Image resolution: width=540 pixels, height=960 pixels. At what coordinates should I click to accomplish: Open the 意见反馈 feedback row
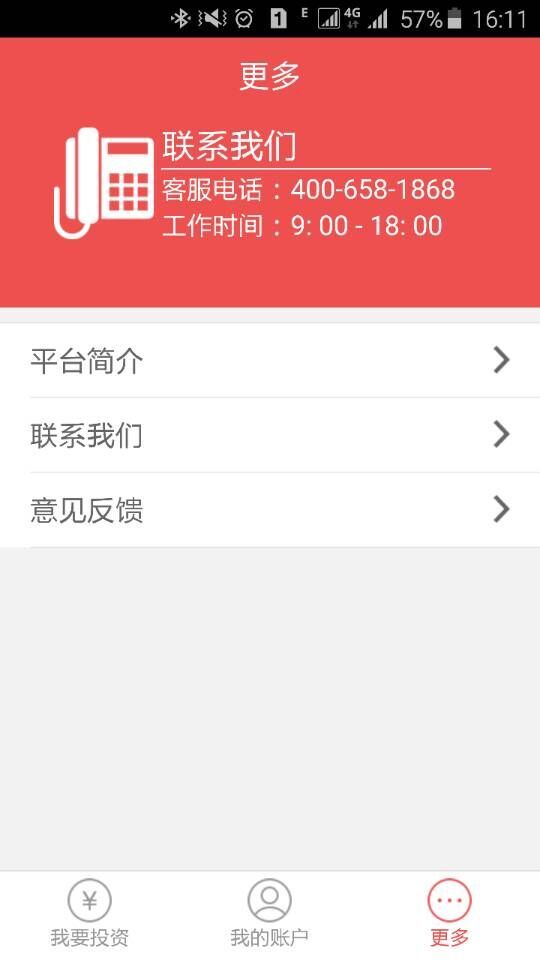click(270, 510)
